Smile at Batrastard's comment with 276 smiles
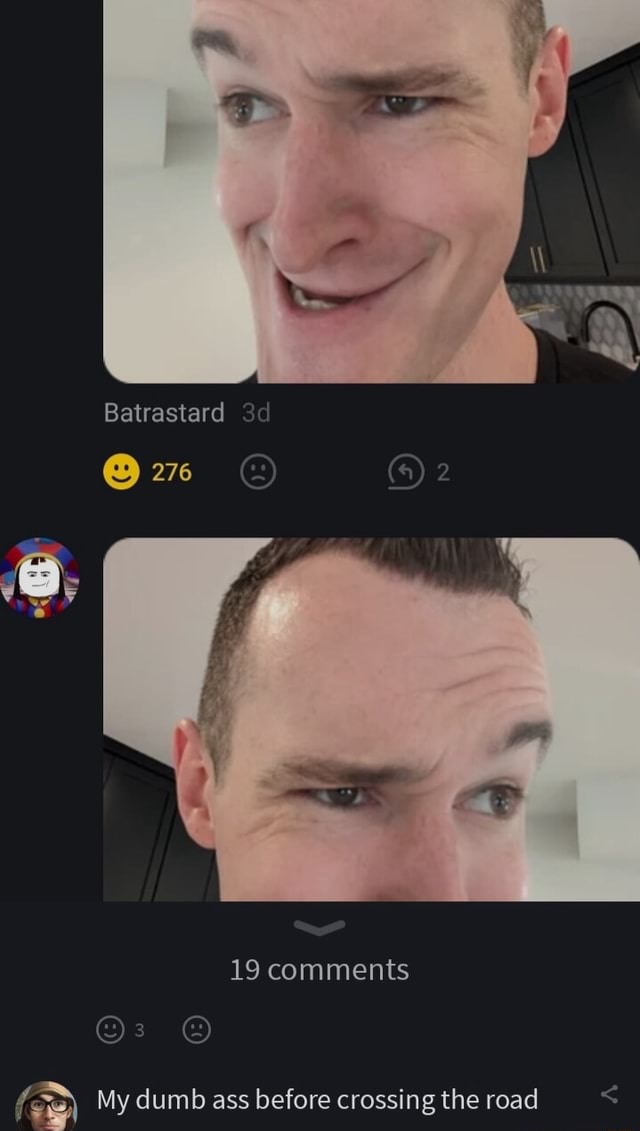Image resolution: width=640 pixels, height=1131 pixels. [121, 471]
